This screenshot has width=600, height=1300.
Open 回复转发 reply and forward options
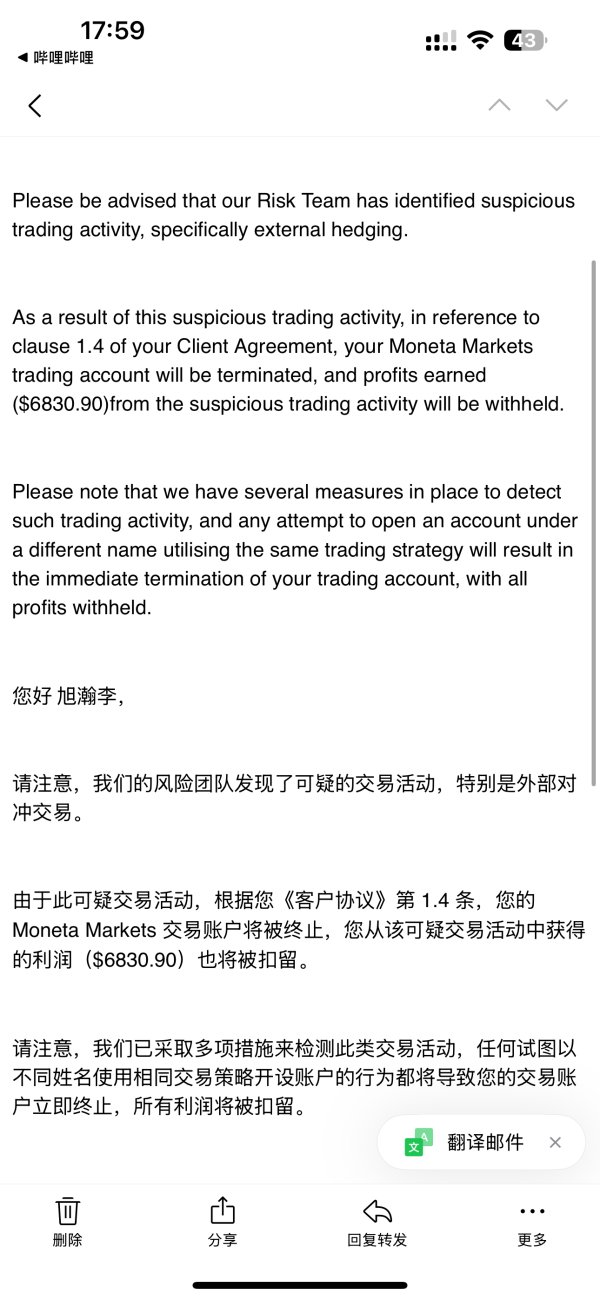click(x=377, y=1222)
